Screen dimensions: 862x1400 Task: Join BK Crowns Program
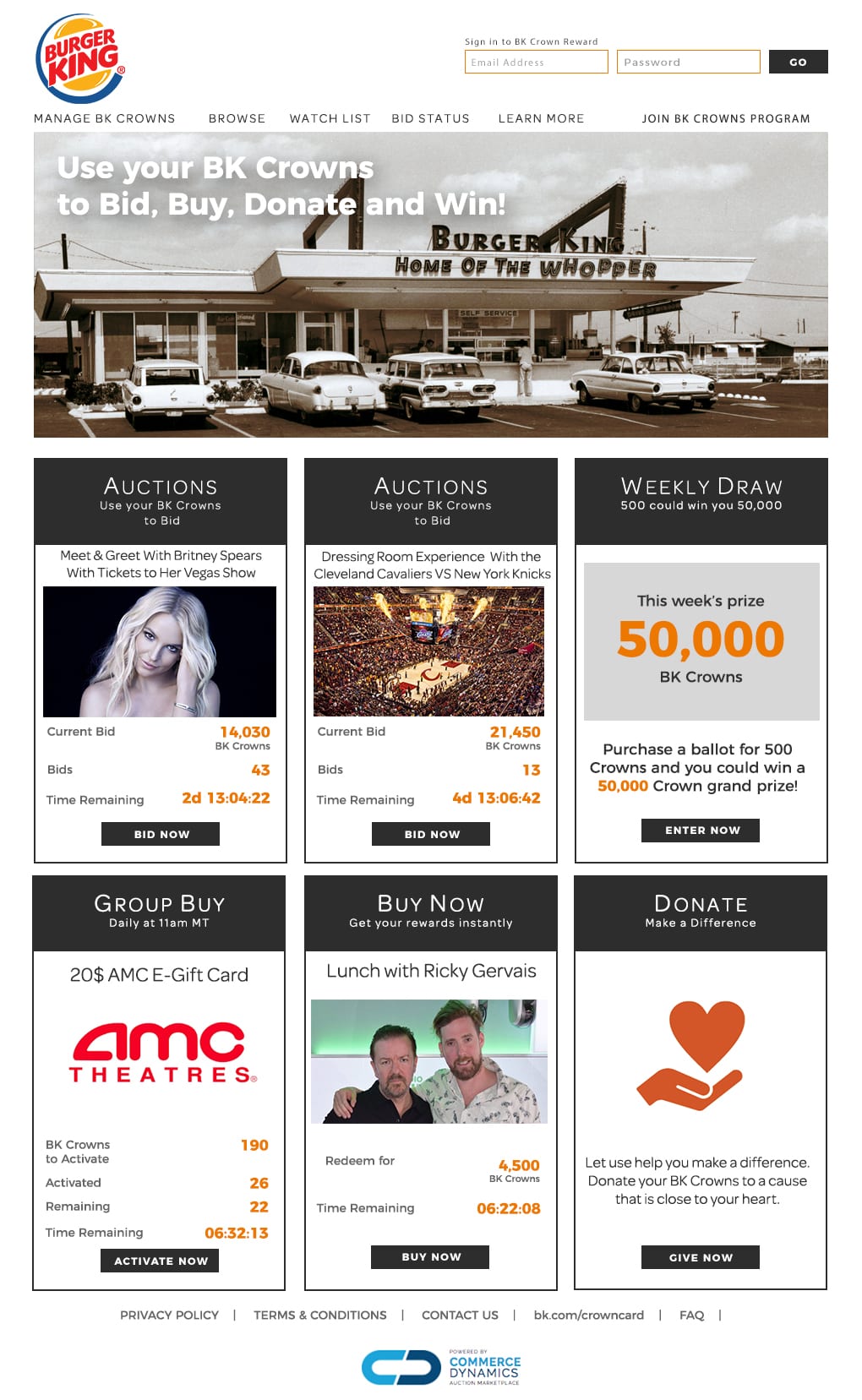point(725,118)
